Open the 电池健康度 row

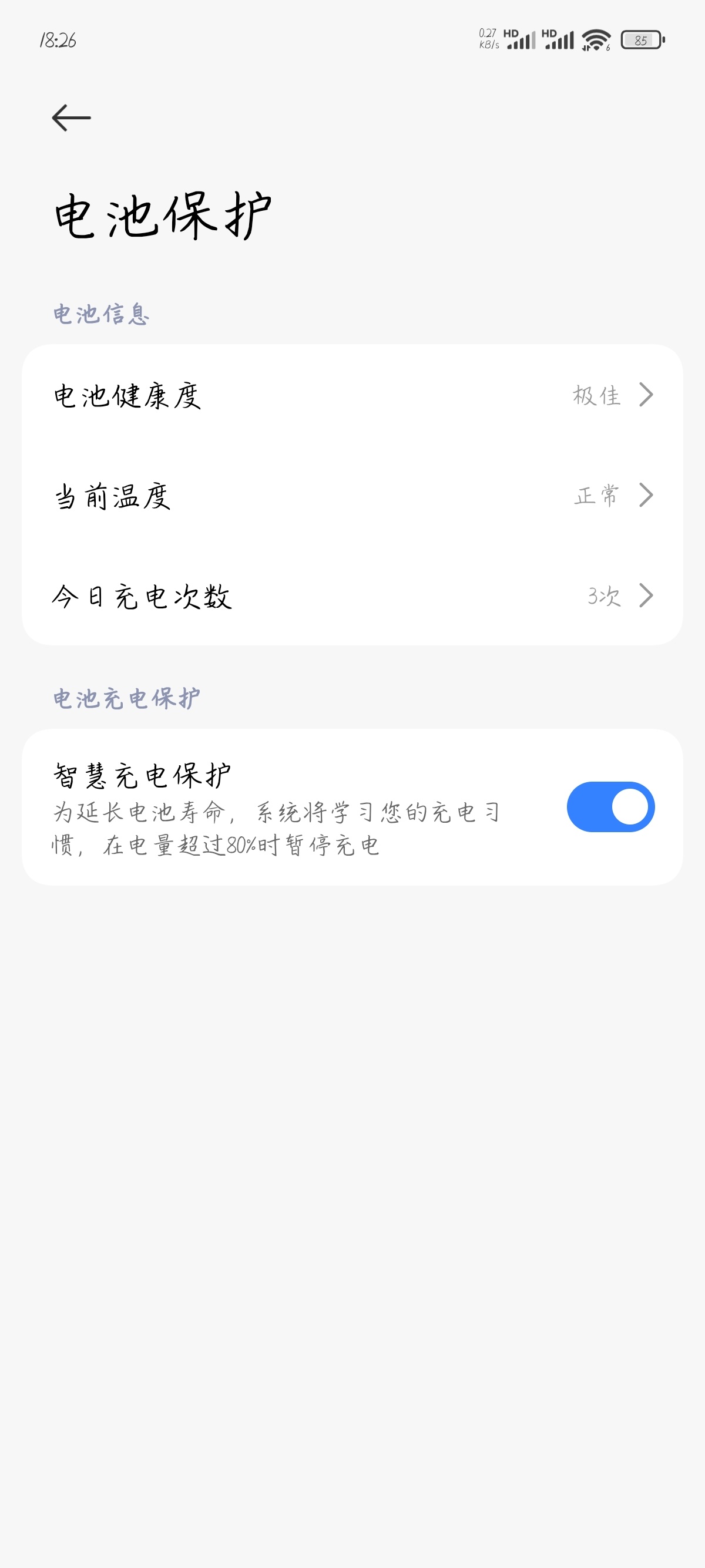tap(352, 395)
